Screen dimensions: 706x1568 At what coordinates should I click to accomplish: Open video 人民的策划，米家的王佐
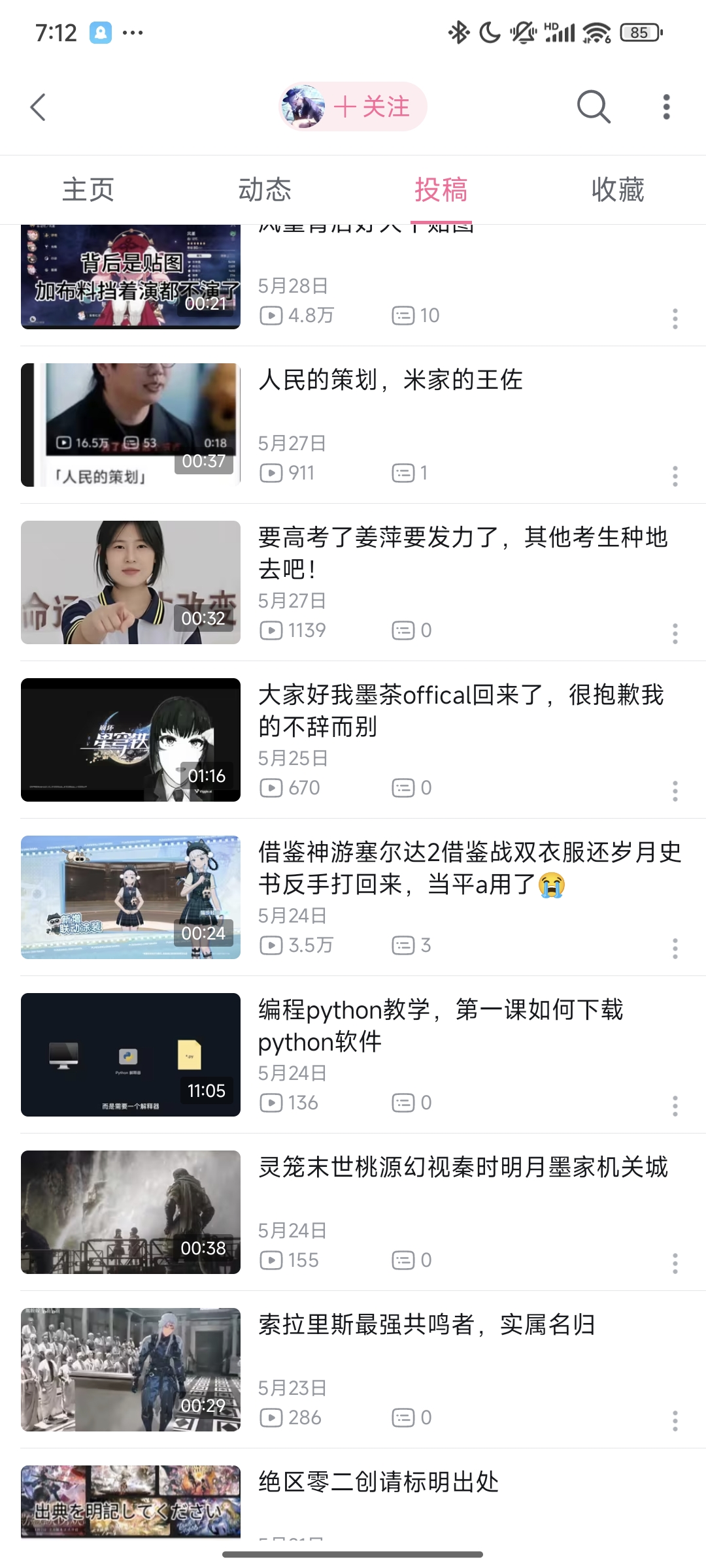[390, 380]
